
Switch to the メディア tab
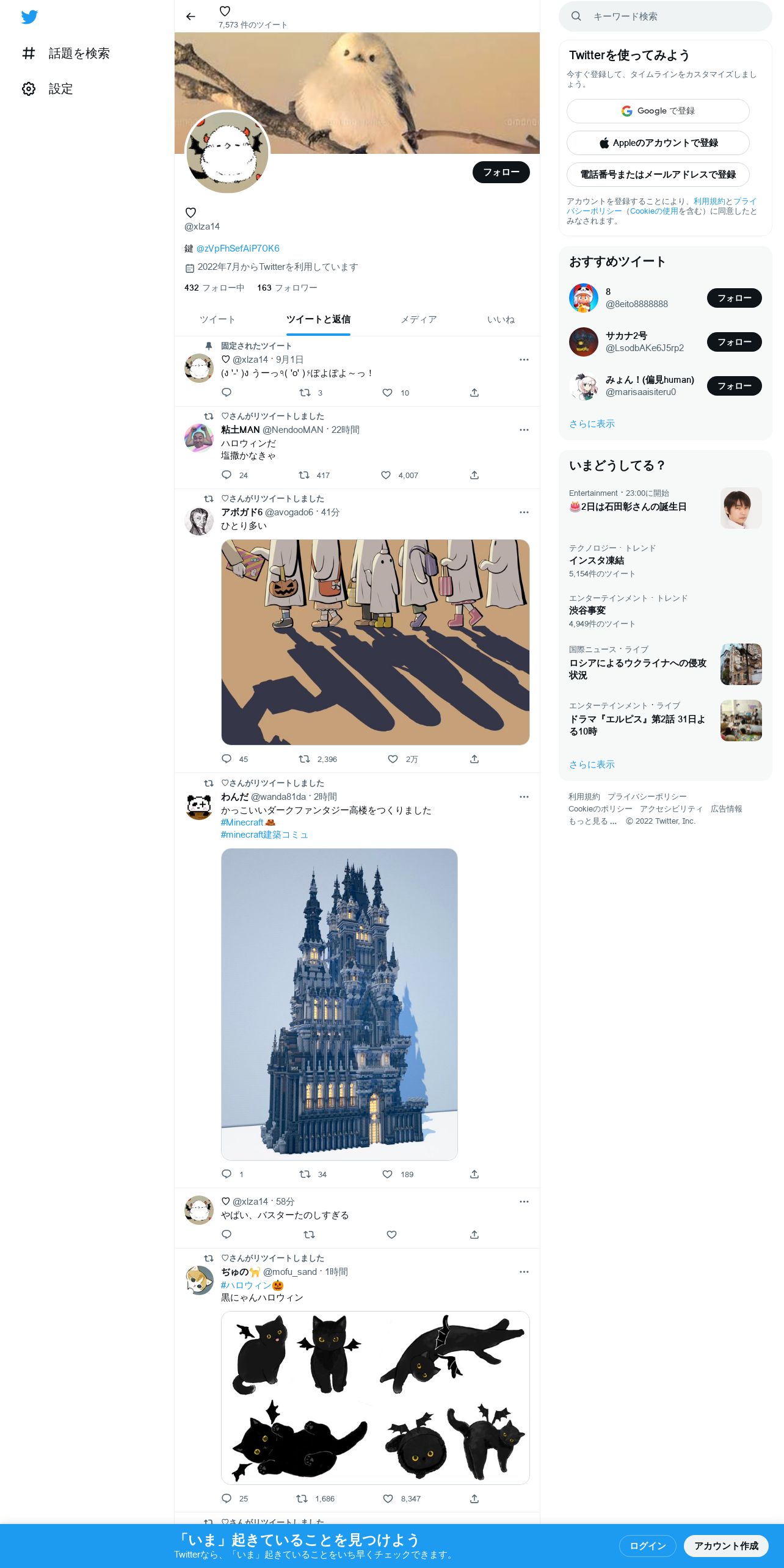(x=418, y=319)
